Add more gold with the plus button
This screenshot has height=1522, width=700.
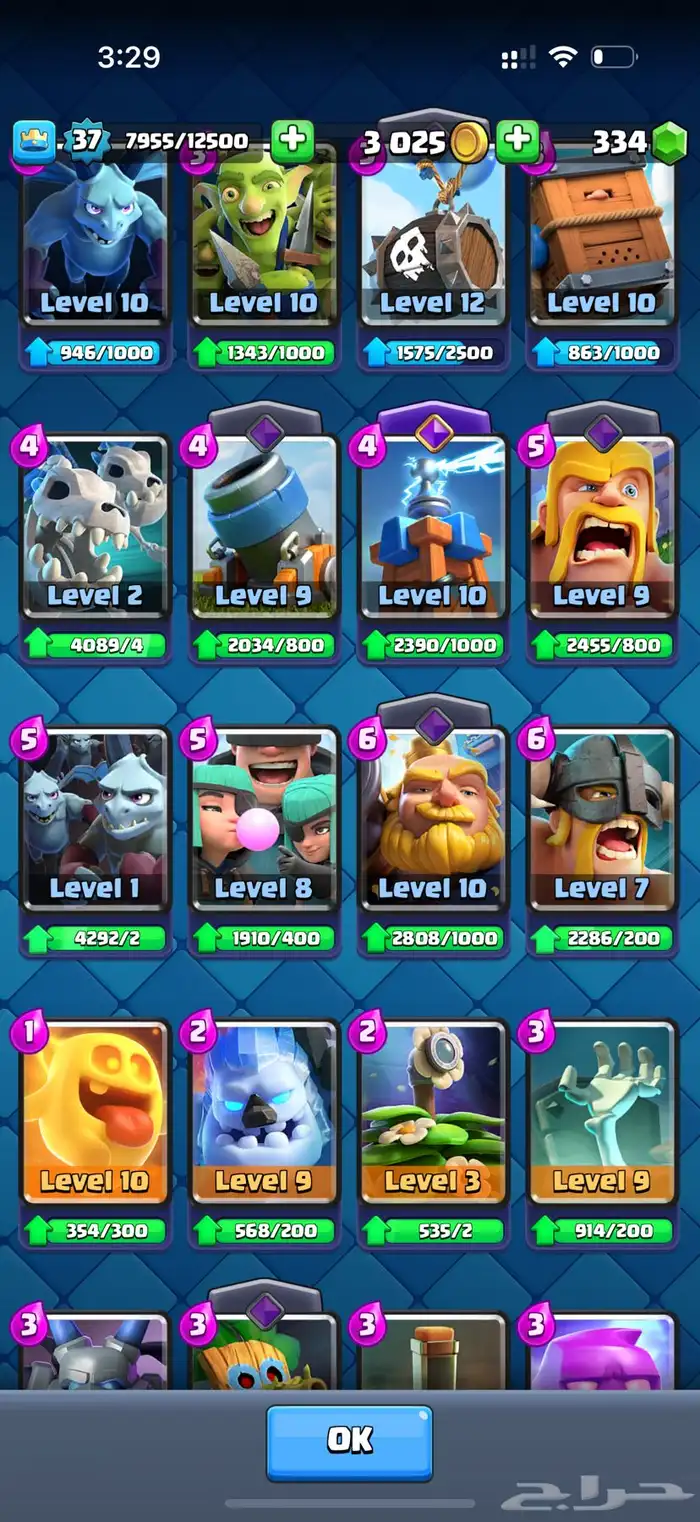tap(517, 141)
